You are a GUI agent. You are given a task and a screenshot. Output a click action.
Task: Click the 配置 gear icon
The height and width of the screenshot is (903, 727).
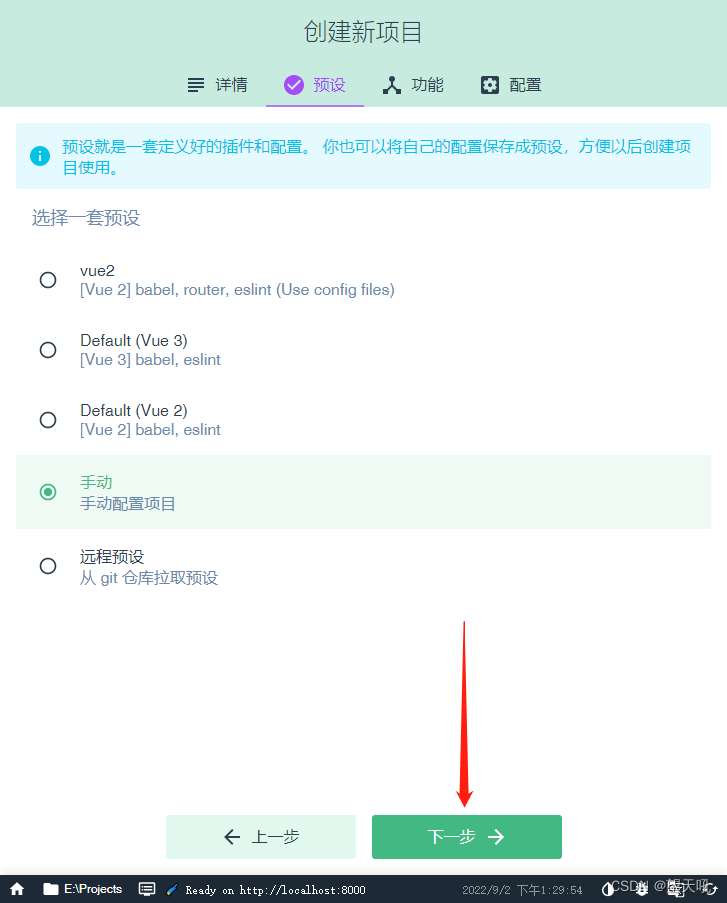489,84
